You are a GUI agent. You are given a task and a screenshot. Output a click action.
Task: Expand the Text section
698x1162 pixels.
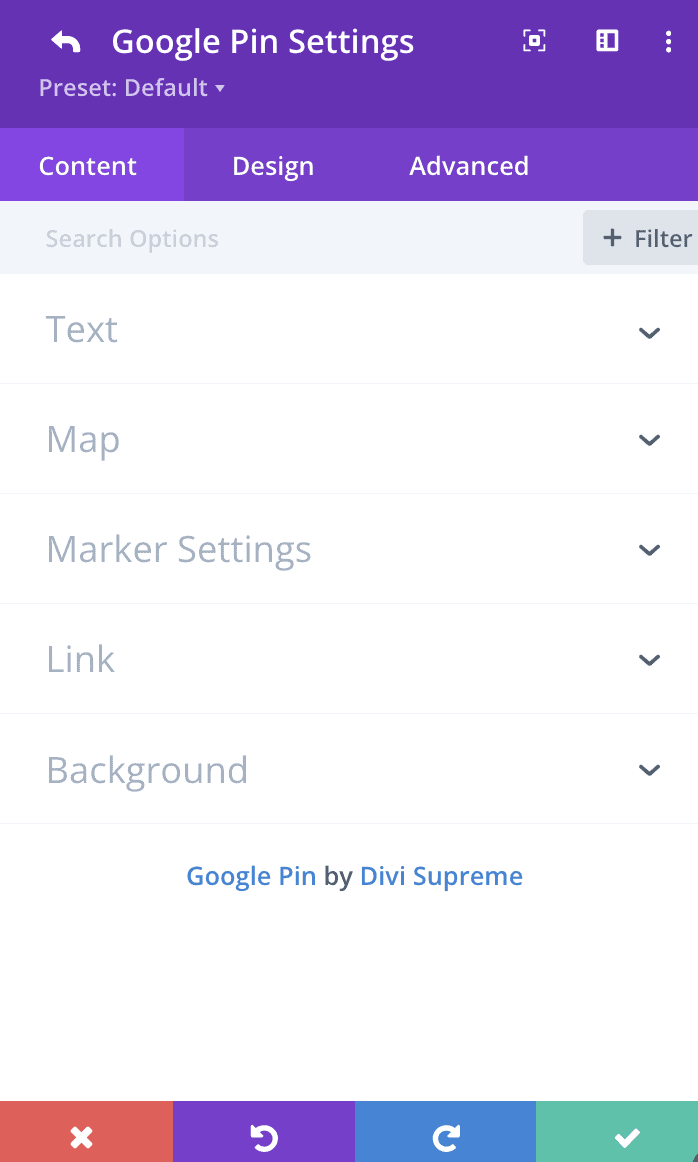coord(349,329)
